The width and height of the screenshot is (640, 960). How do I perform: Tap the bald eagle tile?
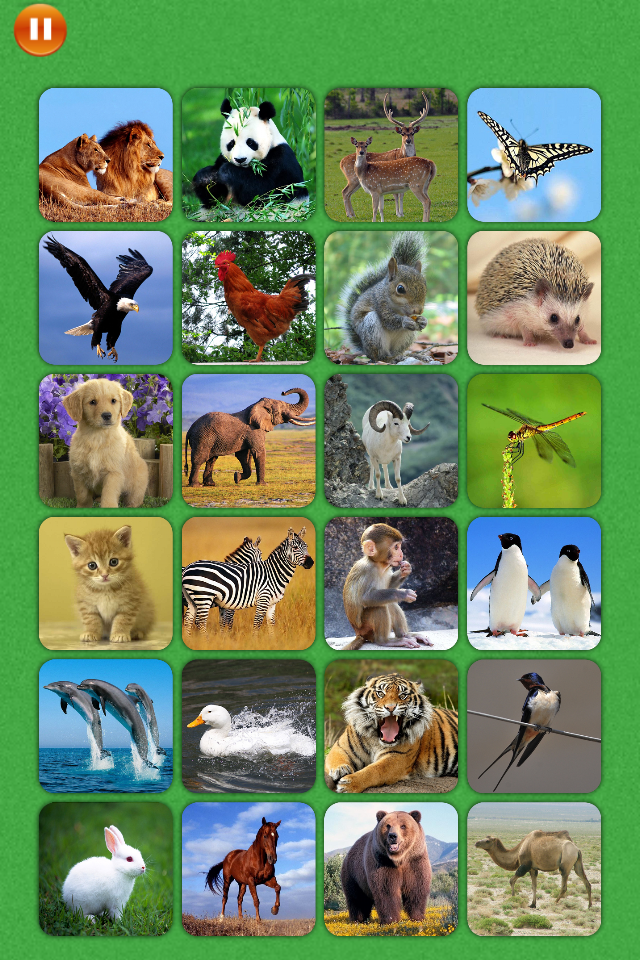click(106, 298)
